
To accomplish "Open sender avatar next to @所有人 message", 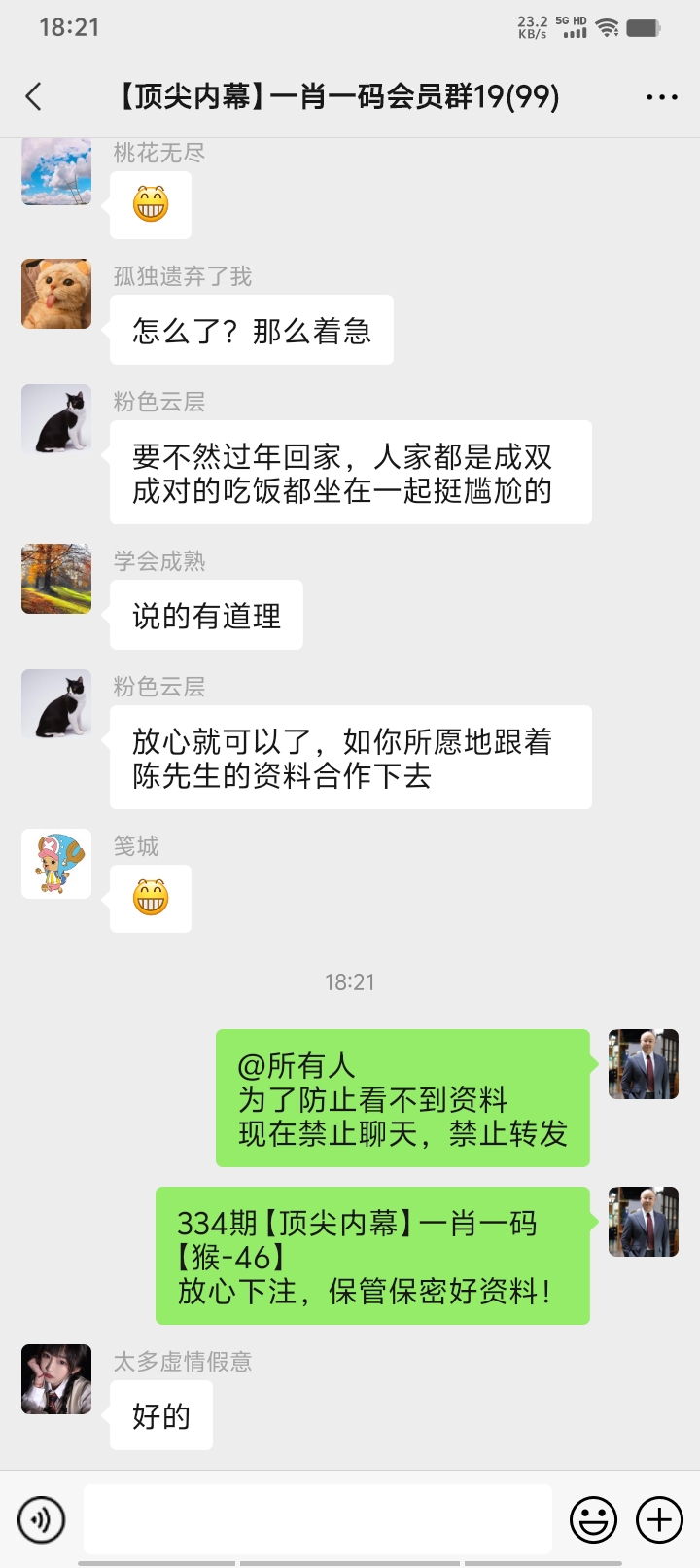I will click(x=643, y=1064).
